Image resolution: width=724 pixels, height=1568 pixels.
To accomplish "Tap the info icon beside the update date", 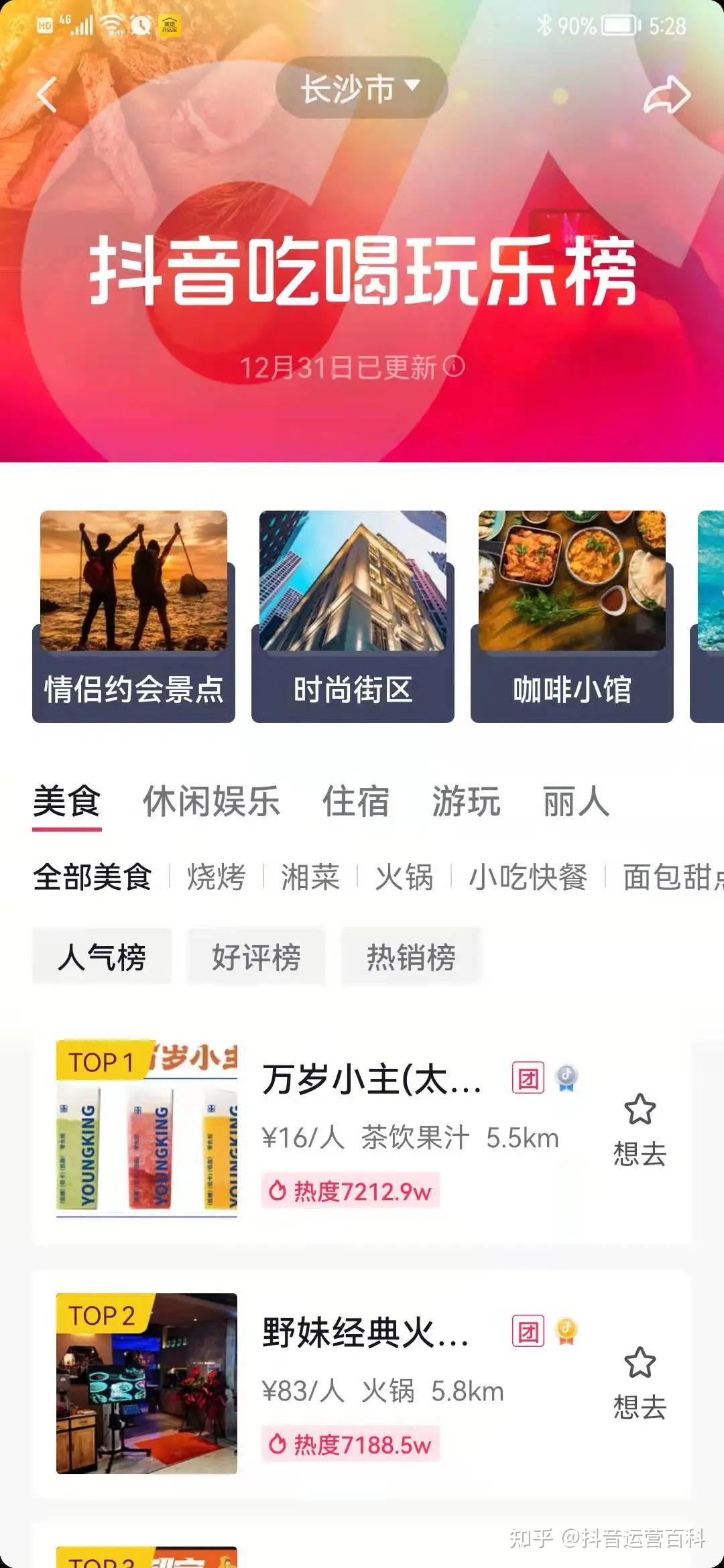I will (x=454, y=367).
